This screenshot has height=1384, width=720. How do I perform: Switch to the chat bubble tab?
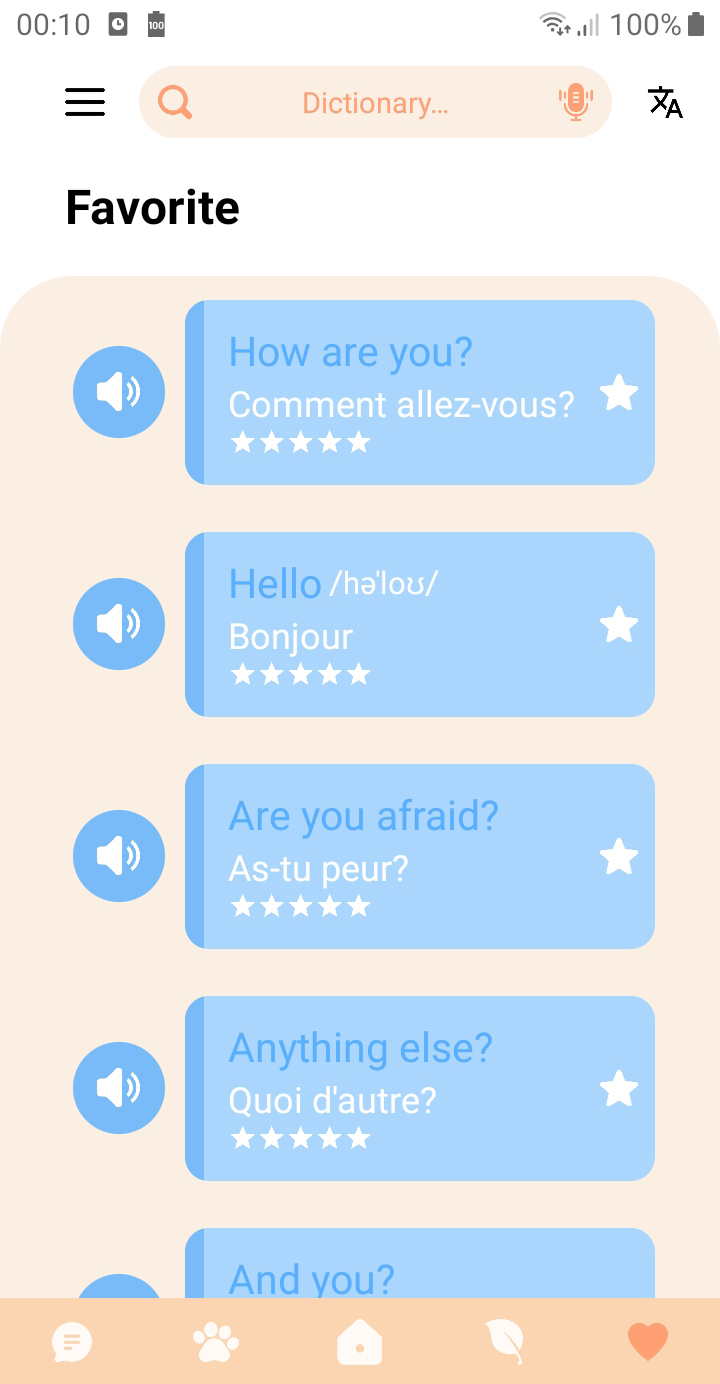[72, 1342]
